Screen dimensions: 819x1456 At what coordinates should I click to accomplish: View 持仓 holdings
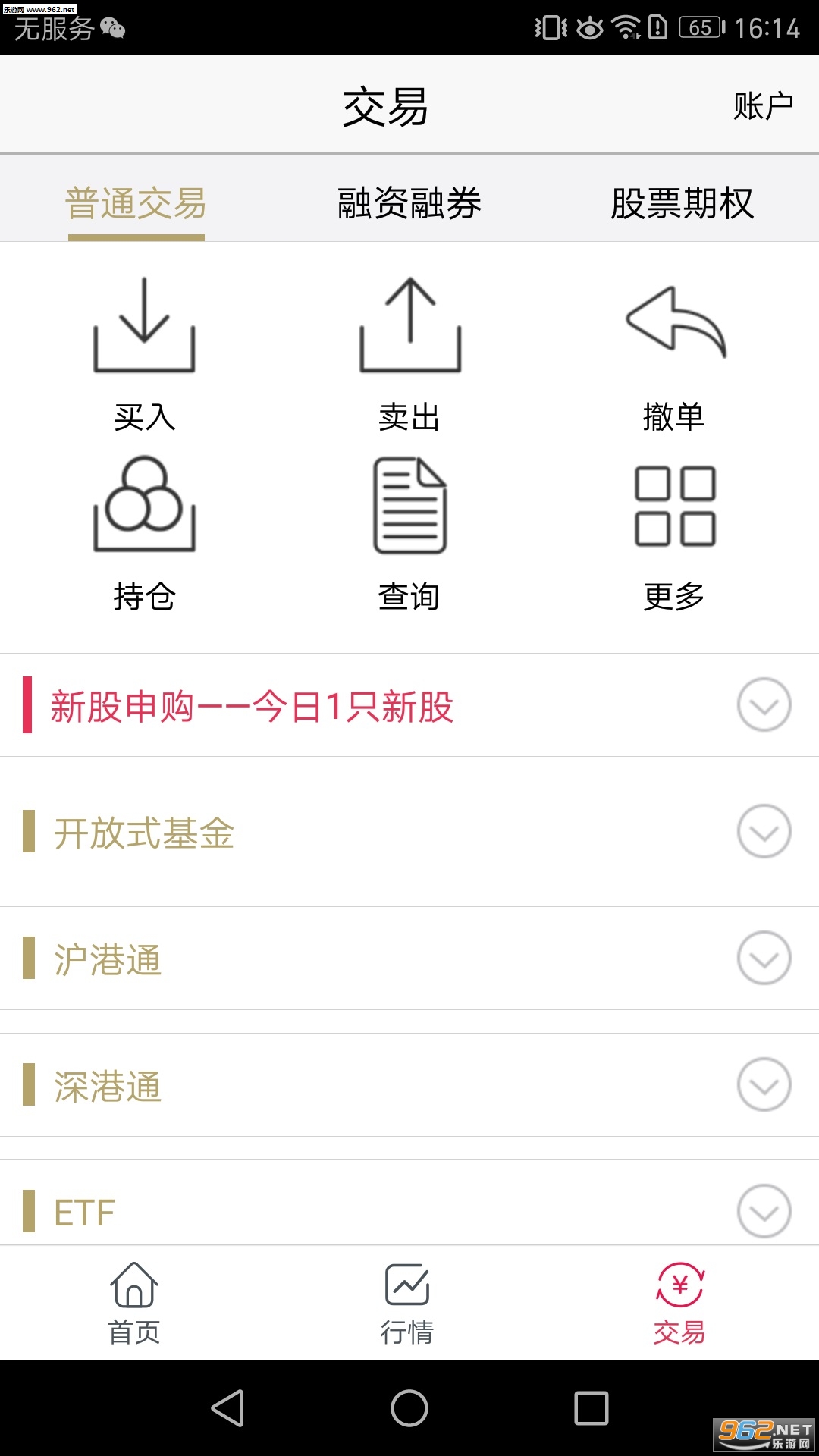click(x=144, y=532)
